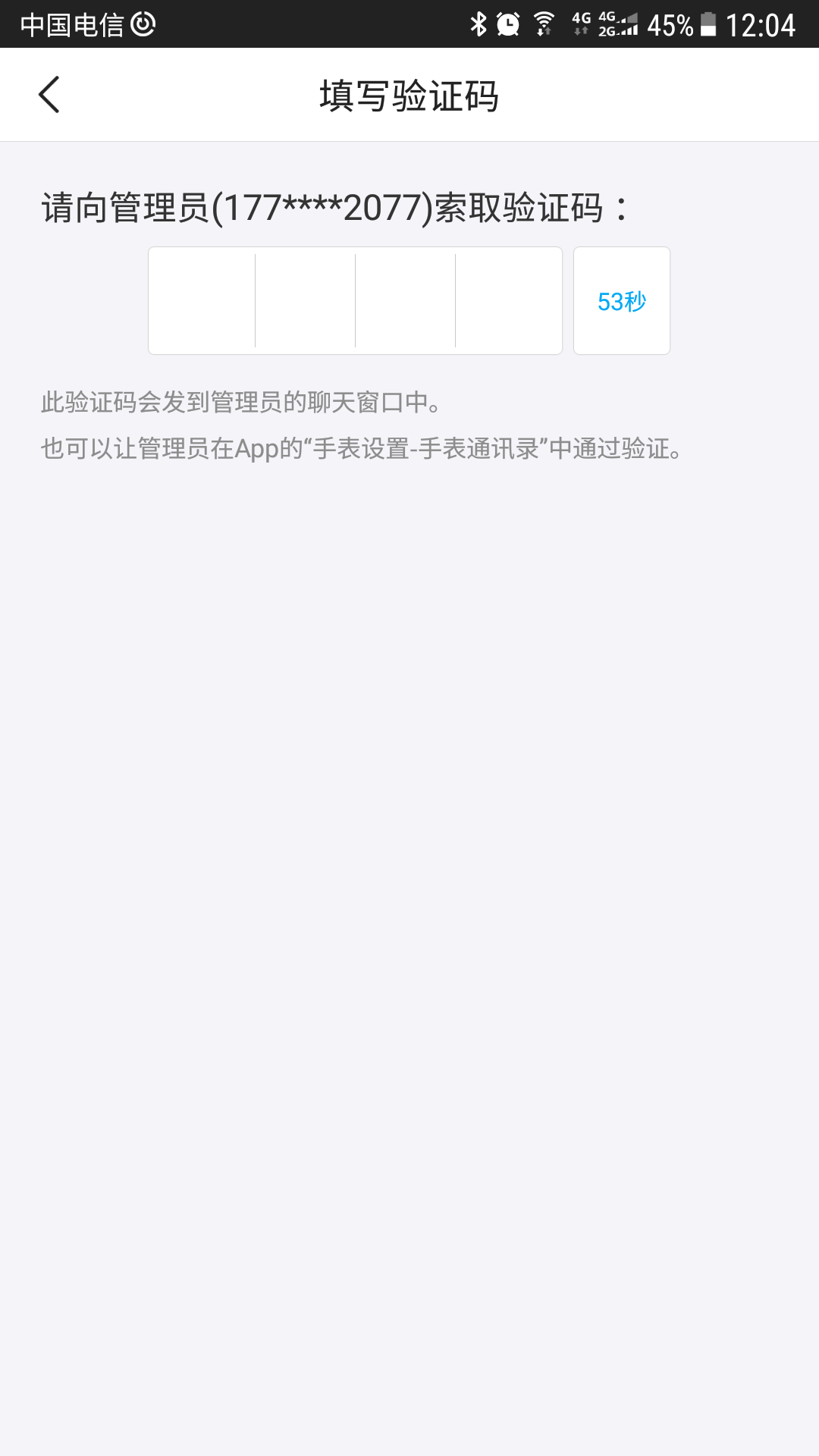Screen dimensions: 819x1456
Task: Select the third verification code box
Action: (404, 300)
